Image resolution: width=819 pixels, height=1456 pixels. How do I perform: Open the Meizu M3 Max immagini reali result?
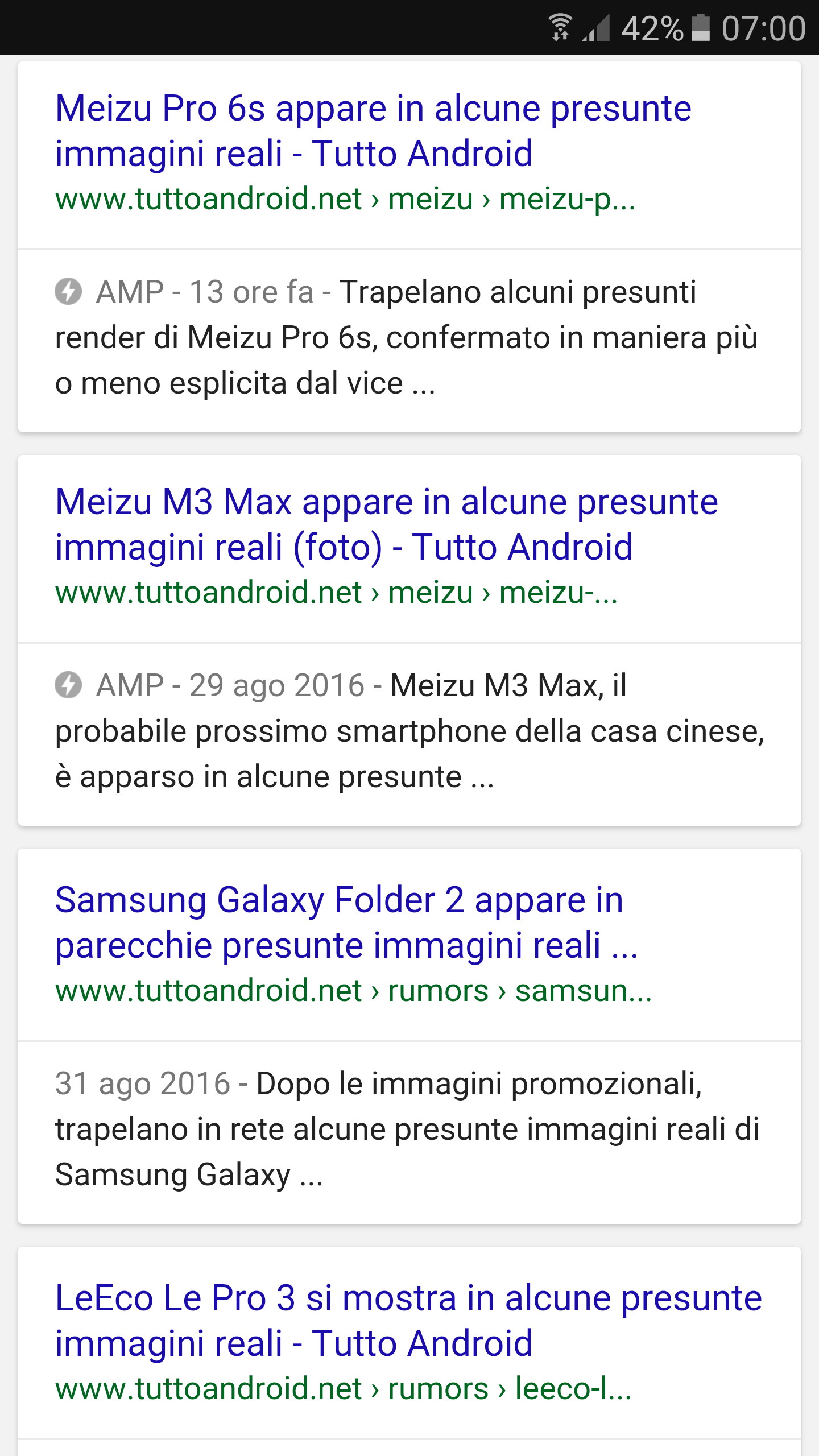[x=387, y=524]
